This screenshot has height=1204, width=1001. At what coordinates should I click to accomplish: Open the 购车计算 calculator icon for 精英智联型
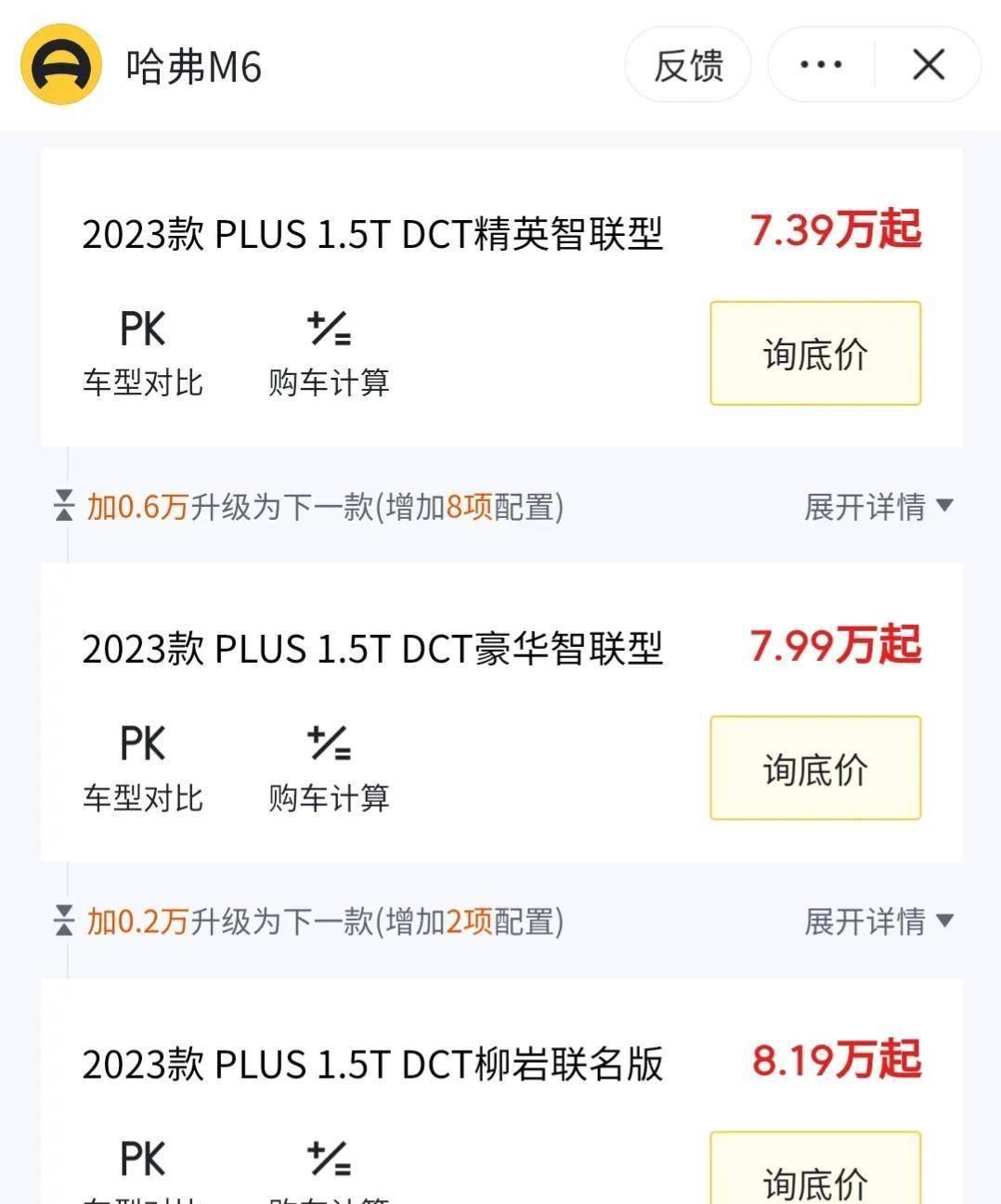327,328
